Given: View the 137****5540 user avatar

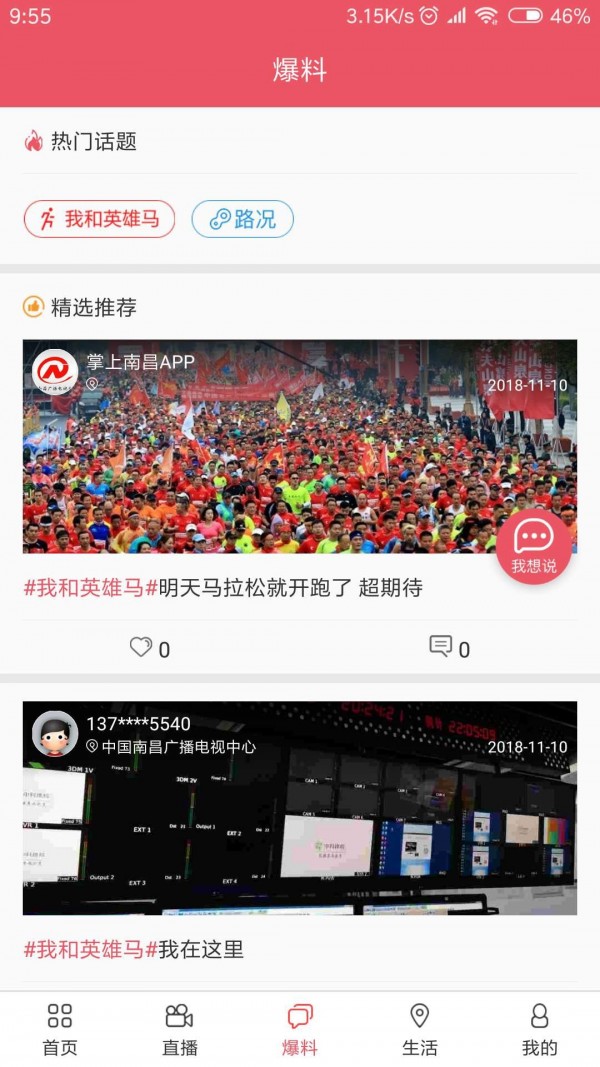Looking at the screenshot, I should pyautogui.click(x=55, y=734).
